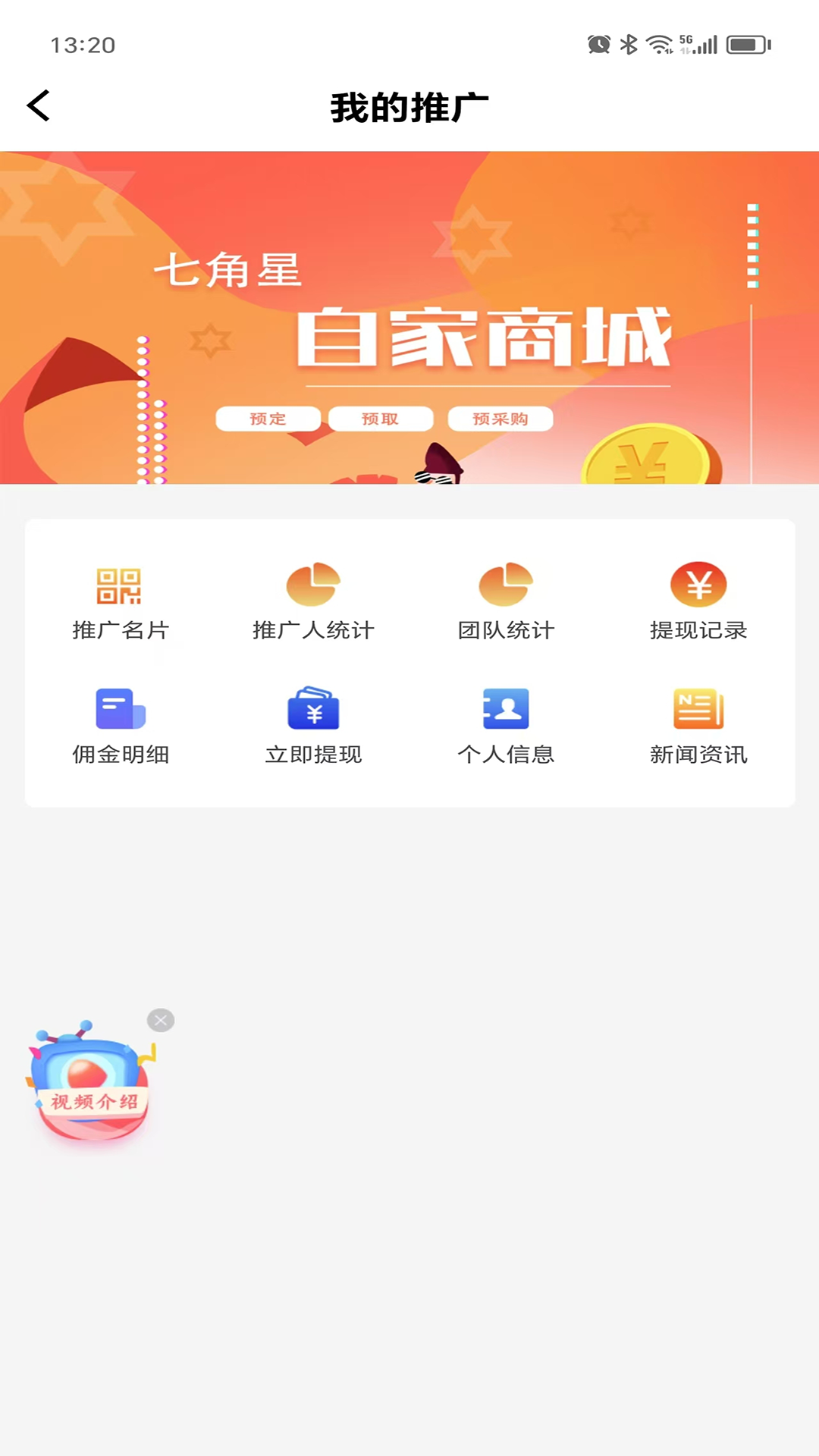This screenshot has height=1456, width=819.
Task: Select the 新闻资讯 news icon
Action: pyautogui.click(x=699, y=708)
